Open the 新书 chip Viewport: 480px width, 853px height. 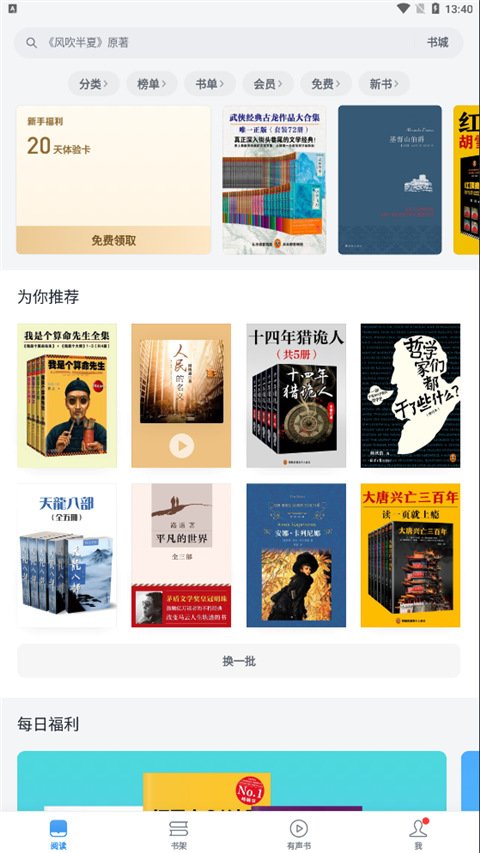[384, 84]
